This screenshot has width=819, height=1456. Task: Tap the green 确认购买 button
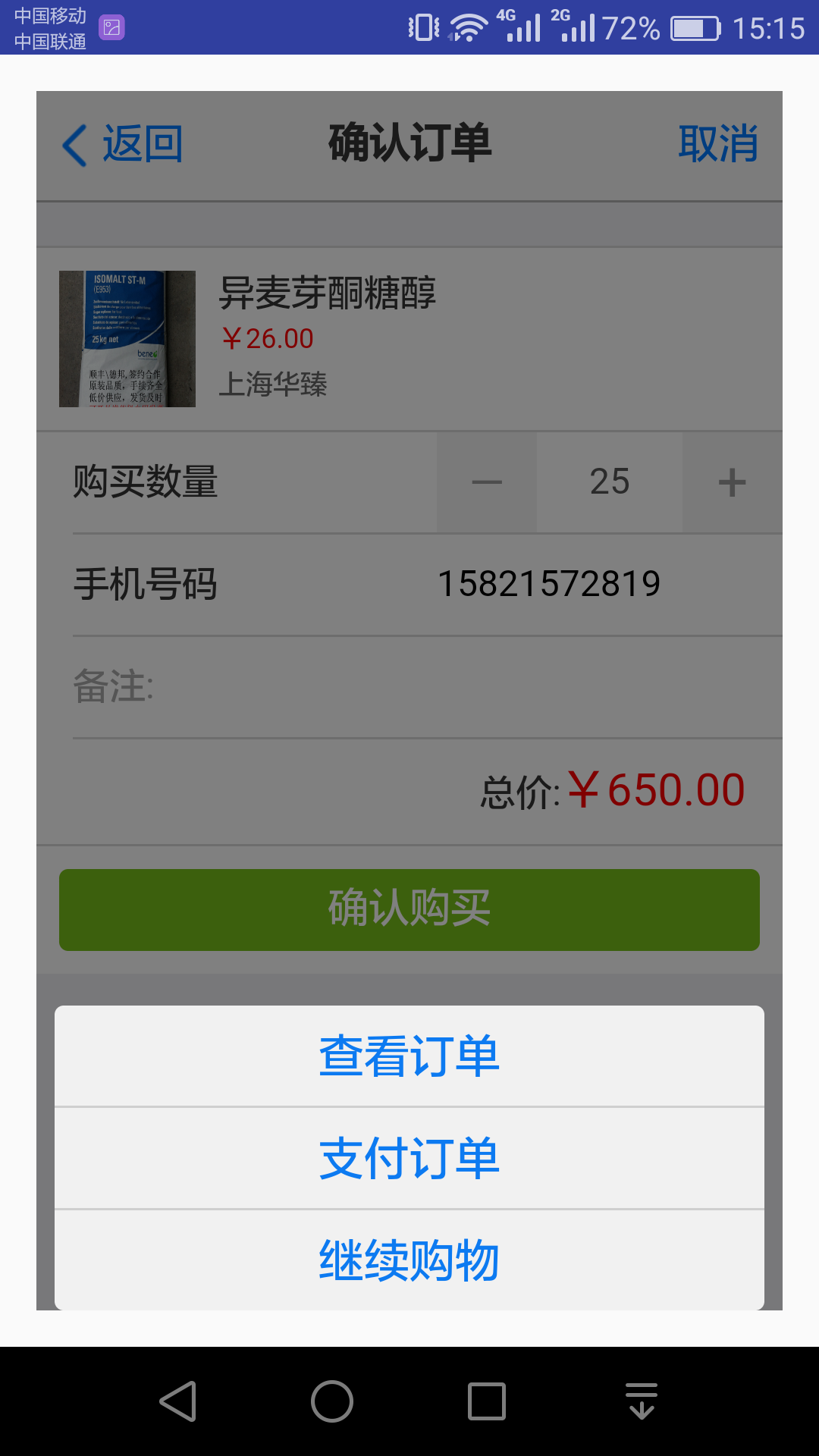pos(409,909)
